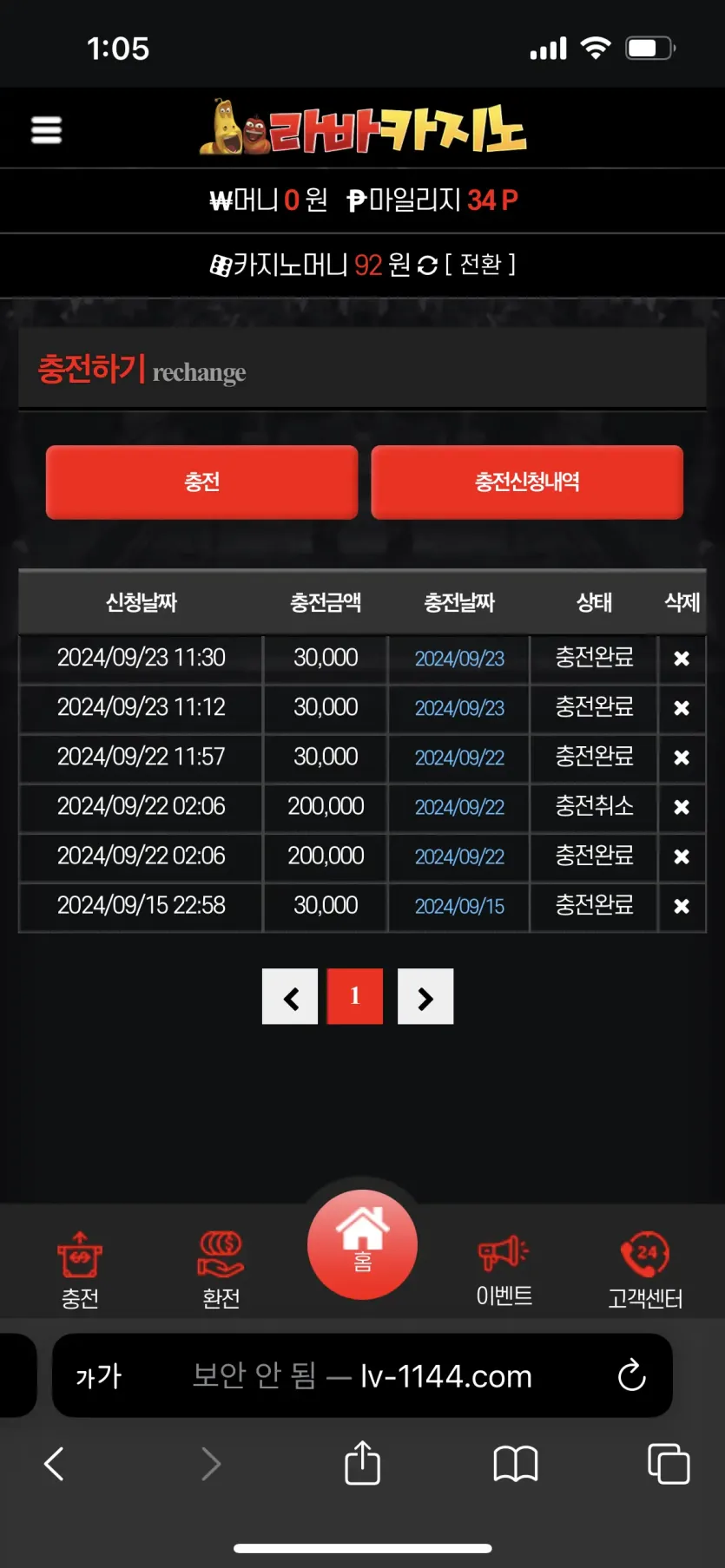Tap the red 충전 button
Image resolution: width=725 pixels, height=1568 pixels.
[x=201, y=482]
